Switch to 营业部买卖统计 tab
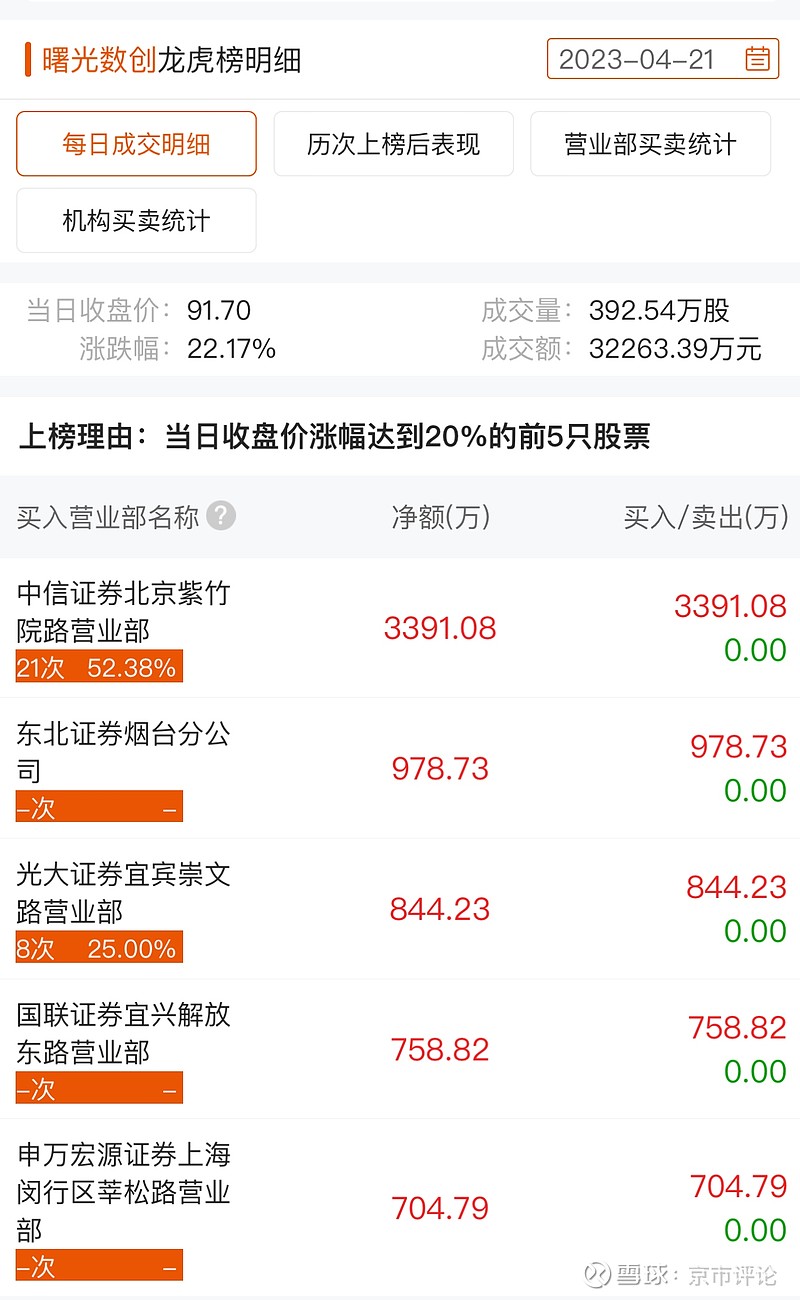The width and height of the screenshot is (800, 1300). pos(650,144)
